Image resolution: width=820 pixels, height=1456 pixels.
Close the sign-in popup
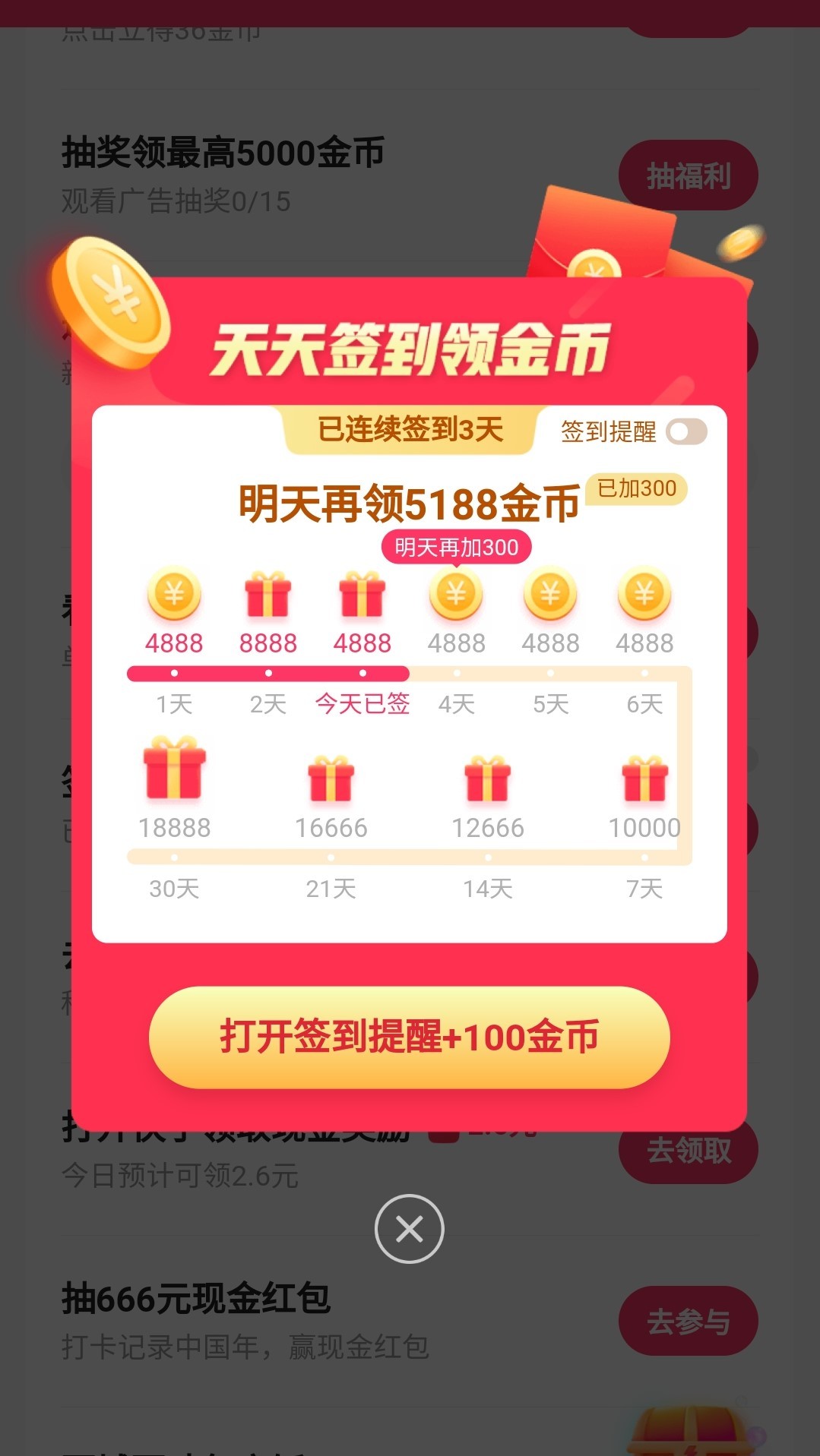[x=409, y=1228]
